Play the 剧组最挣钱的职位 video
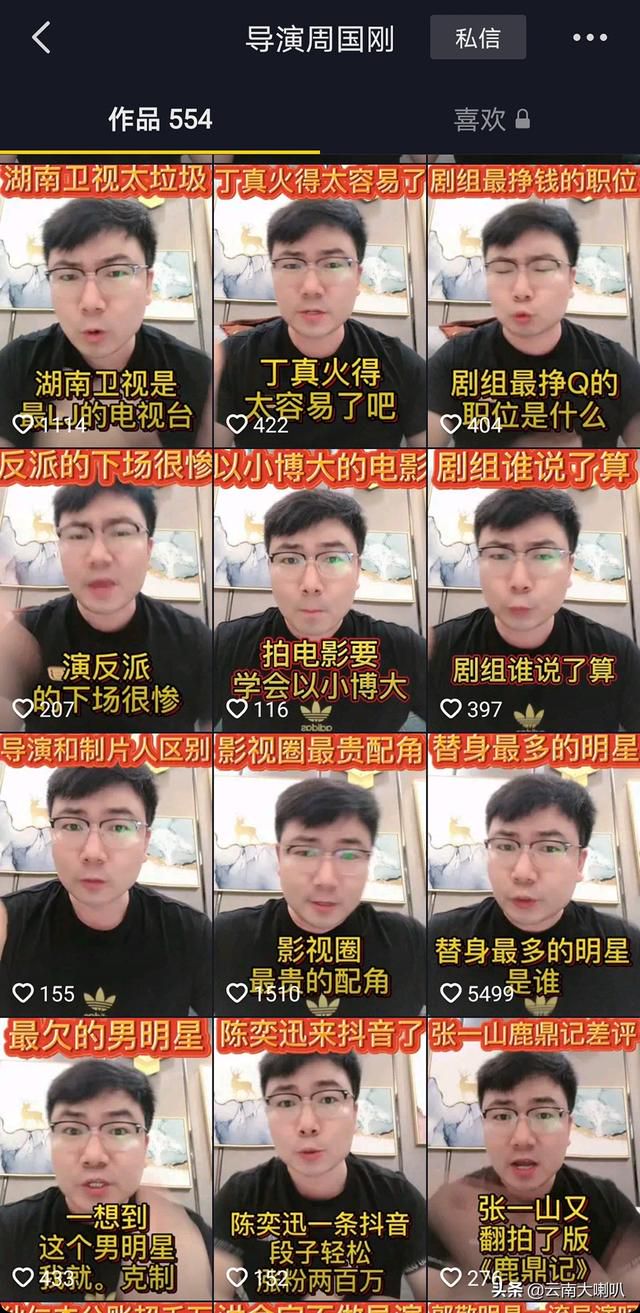This screenshot has width=640, height=1313. pos(534,302)
